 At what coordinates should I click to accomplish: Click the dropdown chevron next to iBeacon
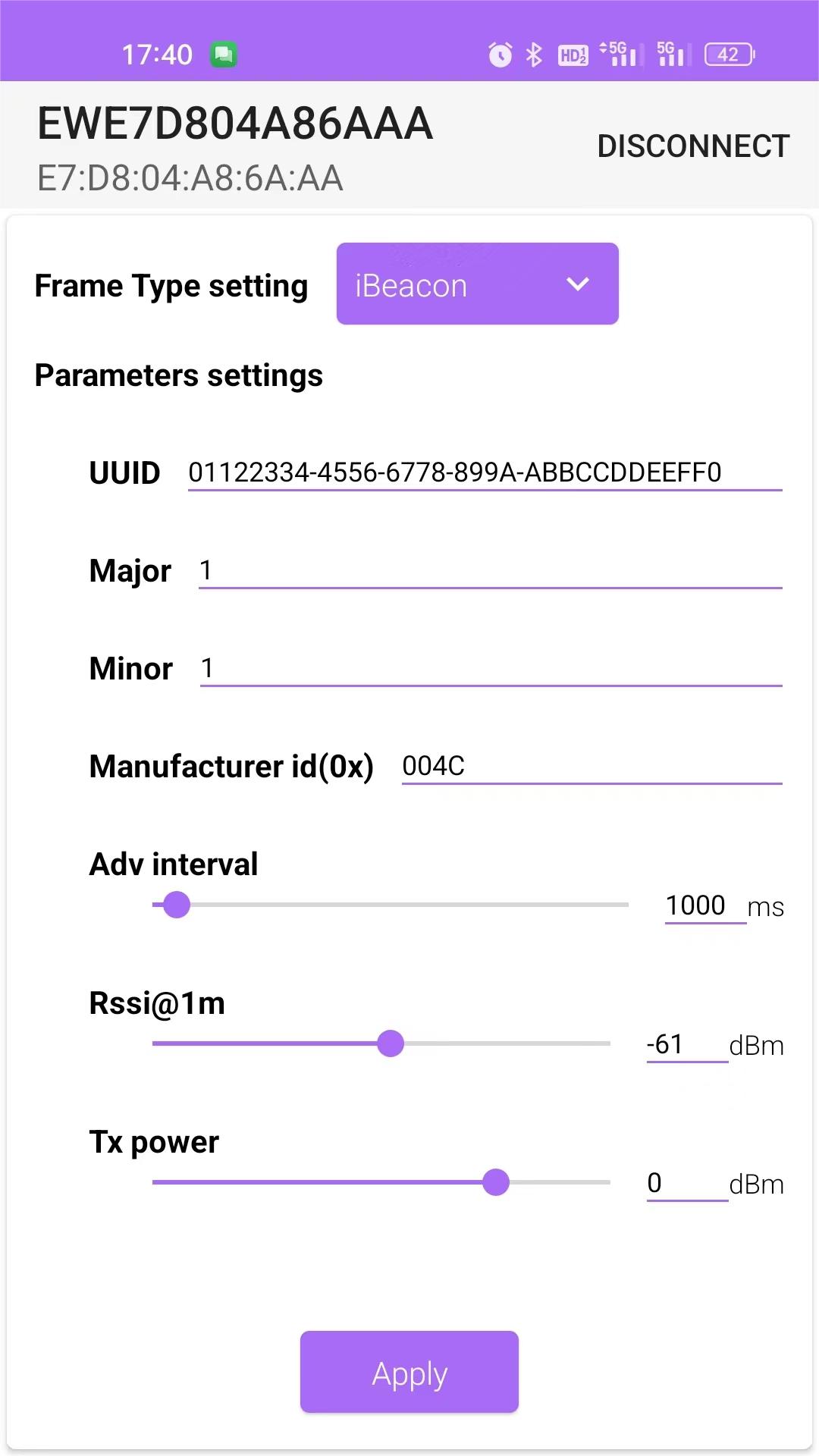point(578,284)
